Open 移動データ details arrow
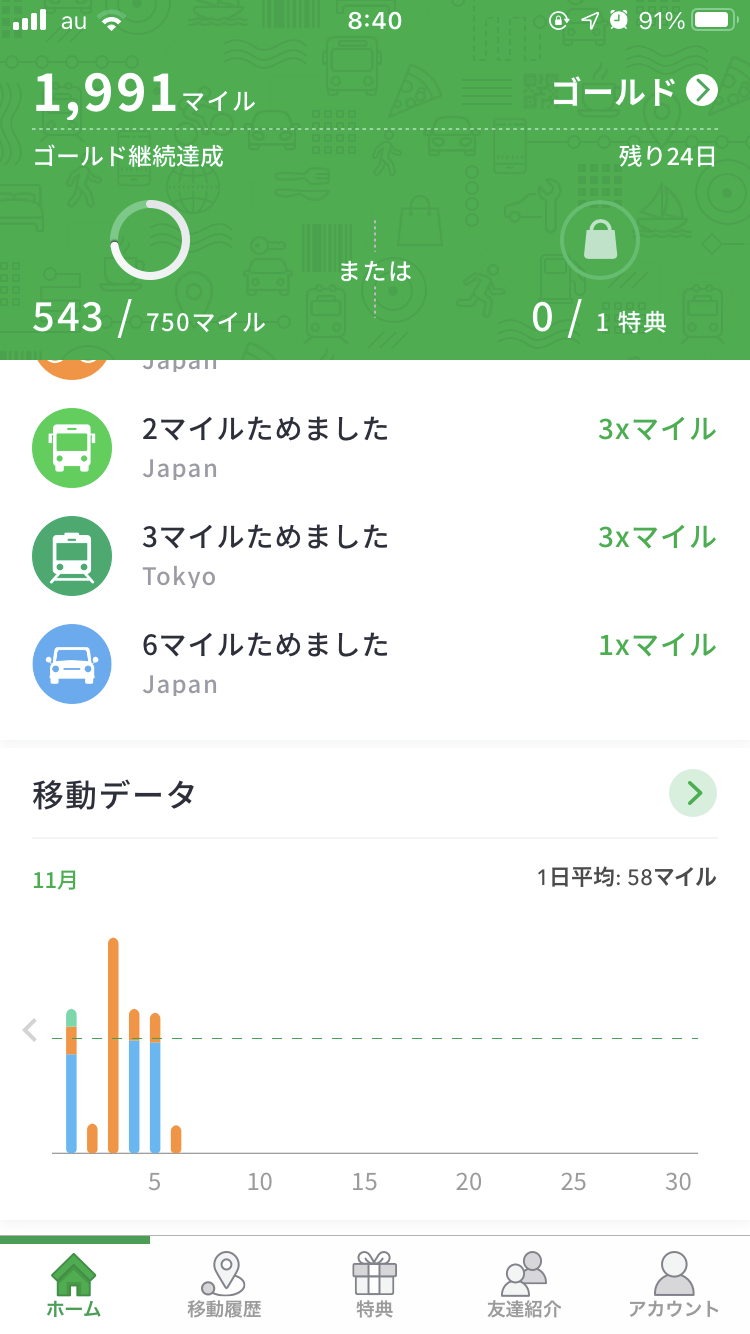 693,794
